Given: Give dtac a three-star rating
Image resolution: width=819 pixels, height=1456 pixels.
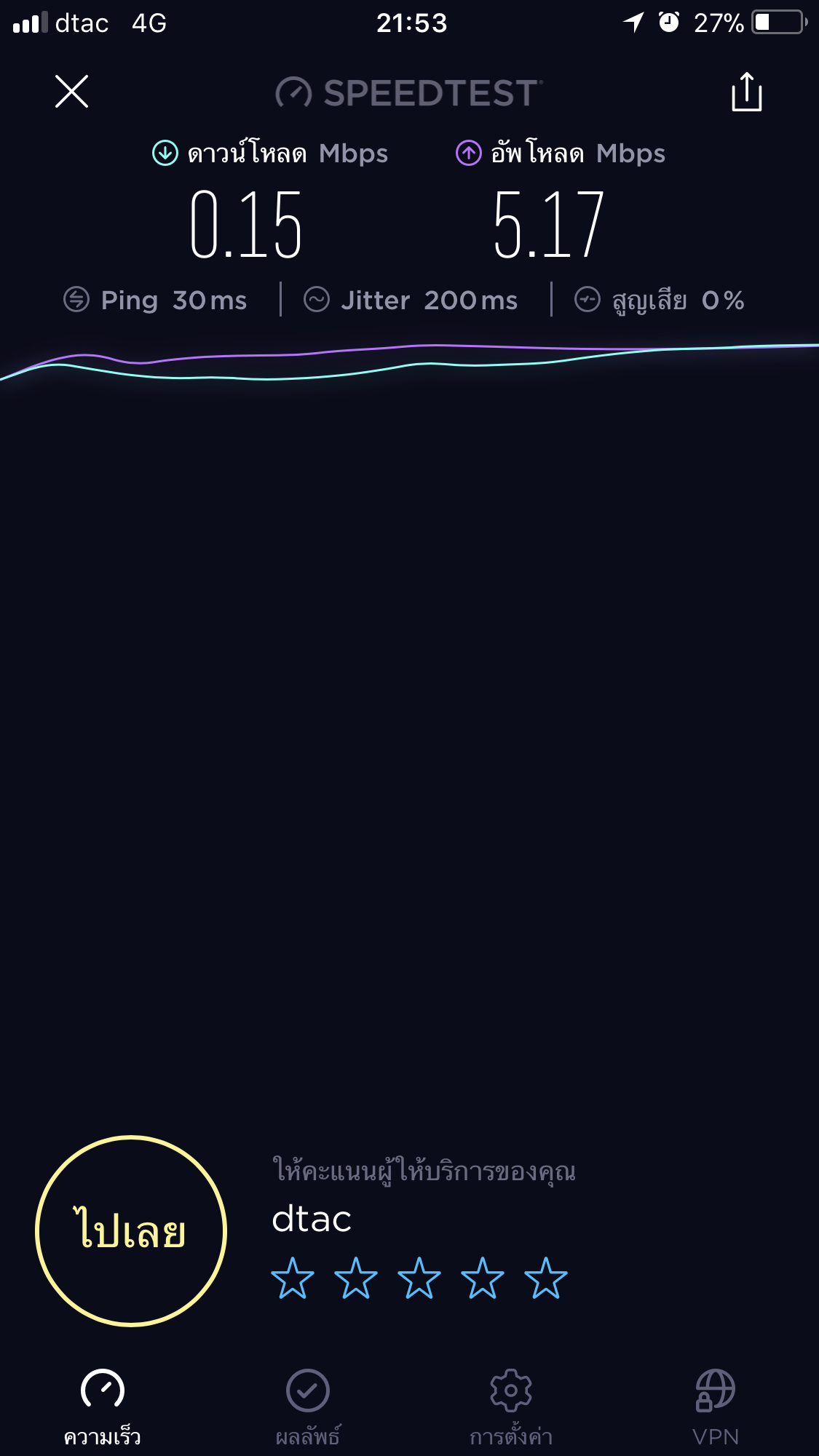Looking at the screenshot, I should pyautogui.click(x=419, y=1278).
